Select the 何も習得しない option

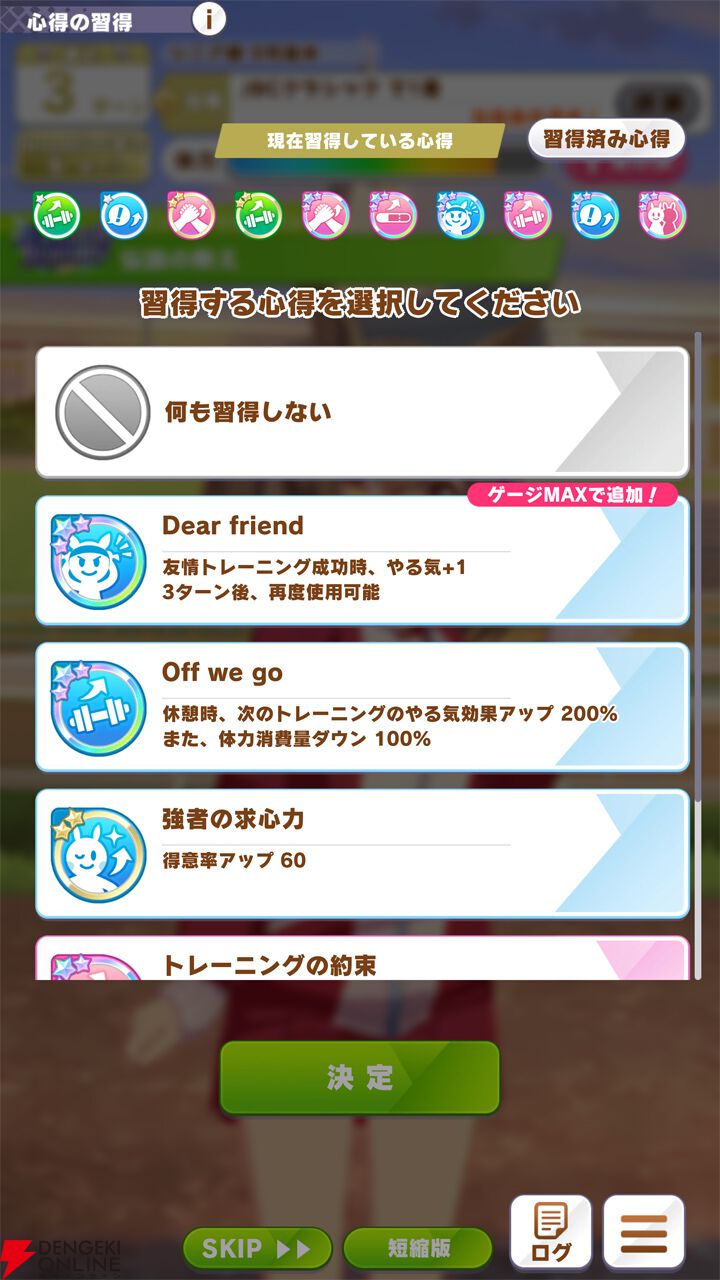tap(362, 412)
